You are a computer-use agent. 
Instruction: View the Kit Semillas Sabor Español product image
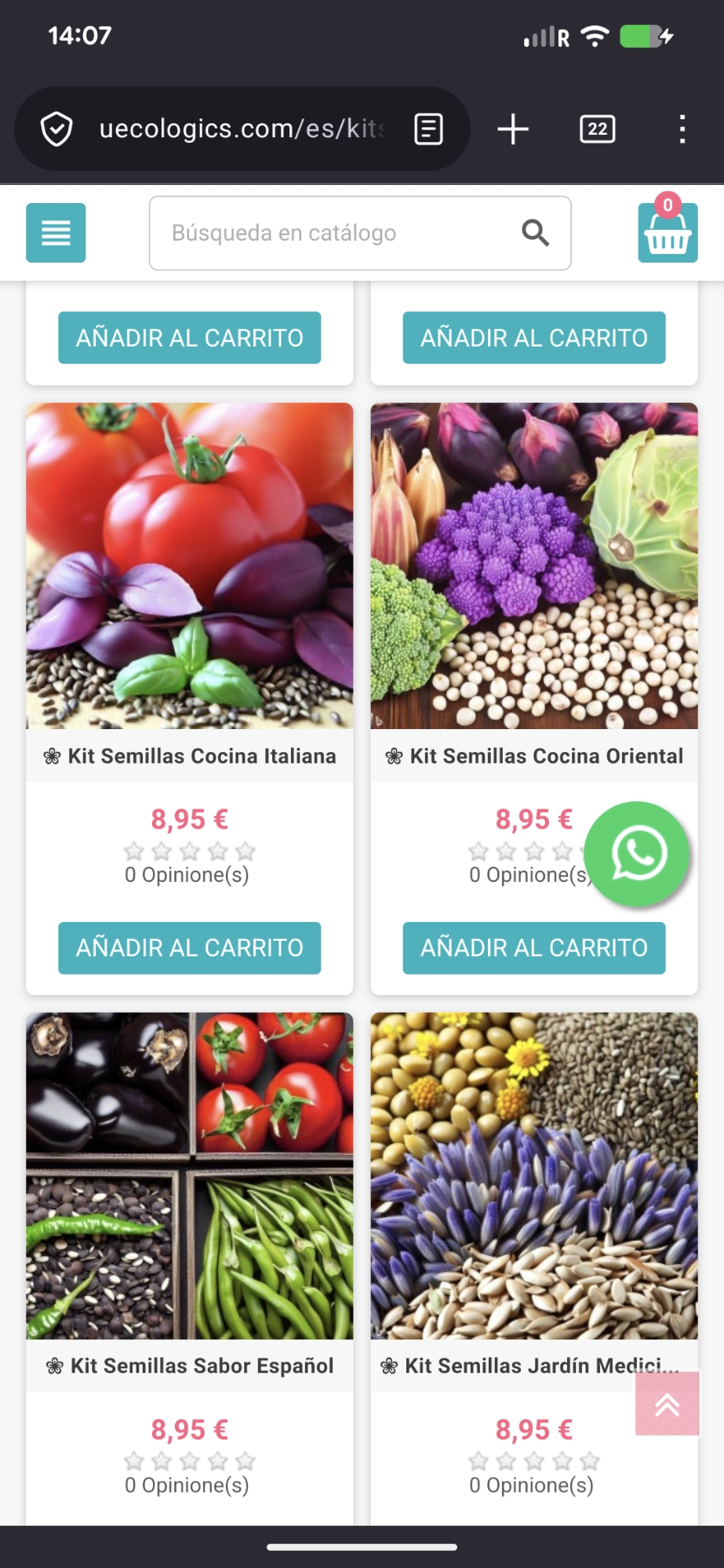(189, 1175)
